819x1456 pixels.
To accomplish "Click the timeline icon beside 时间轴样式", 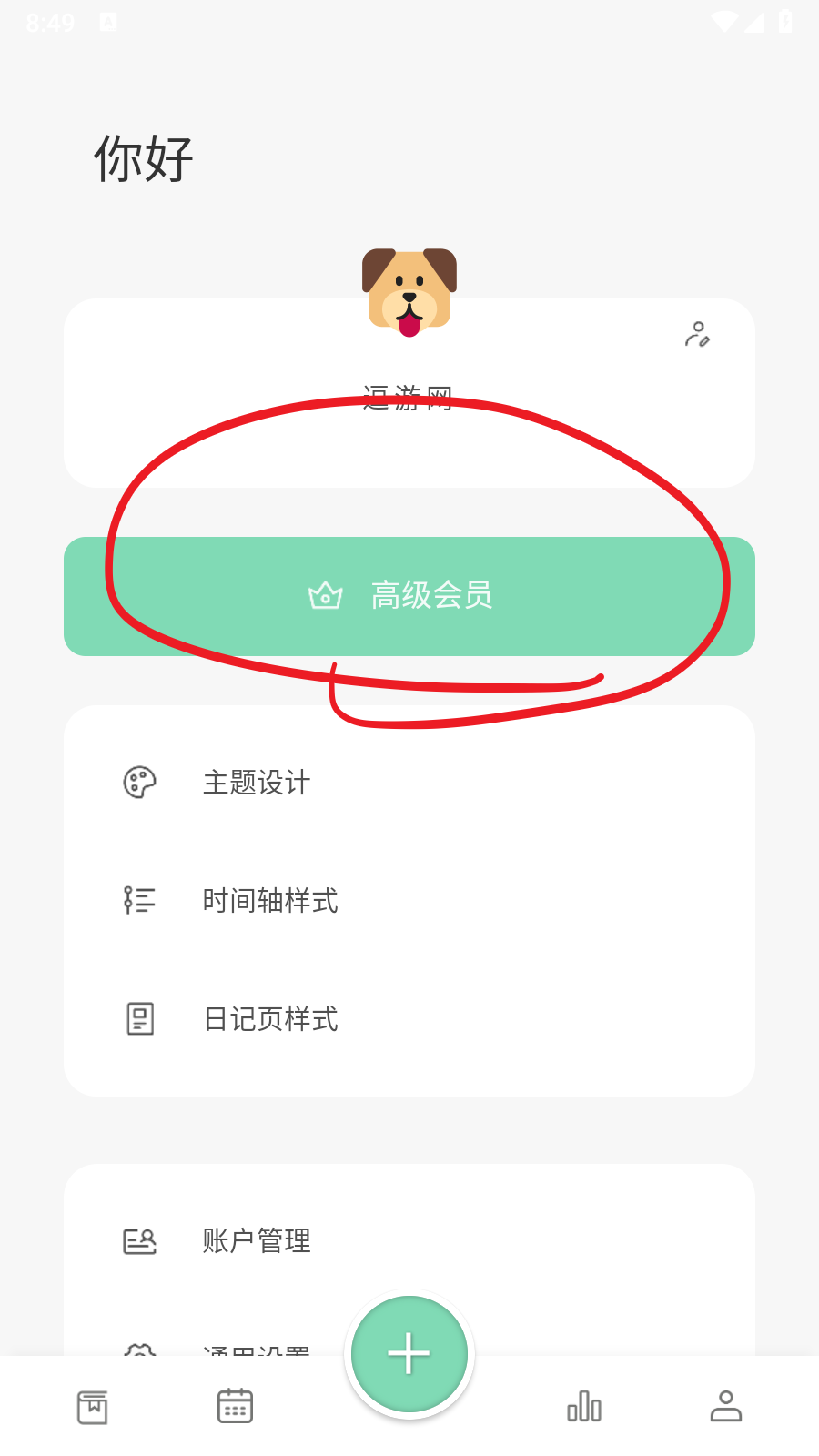I will click(138, 901).
